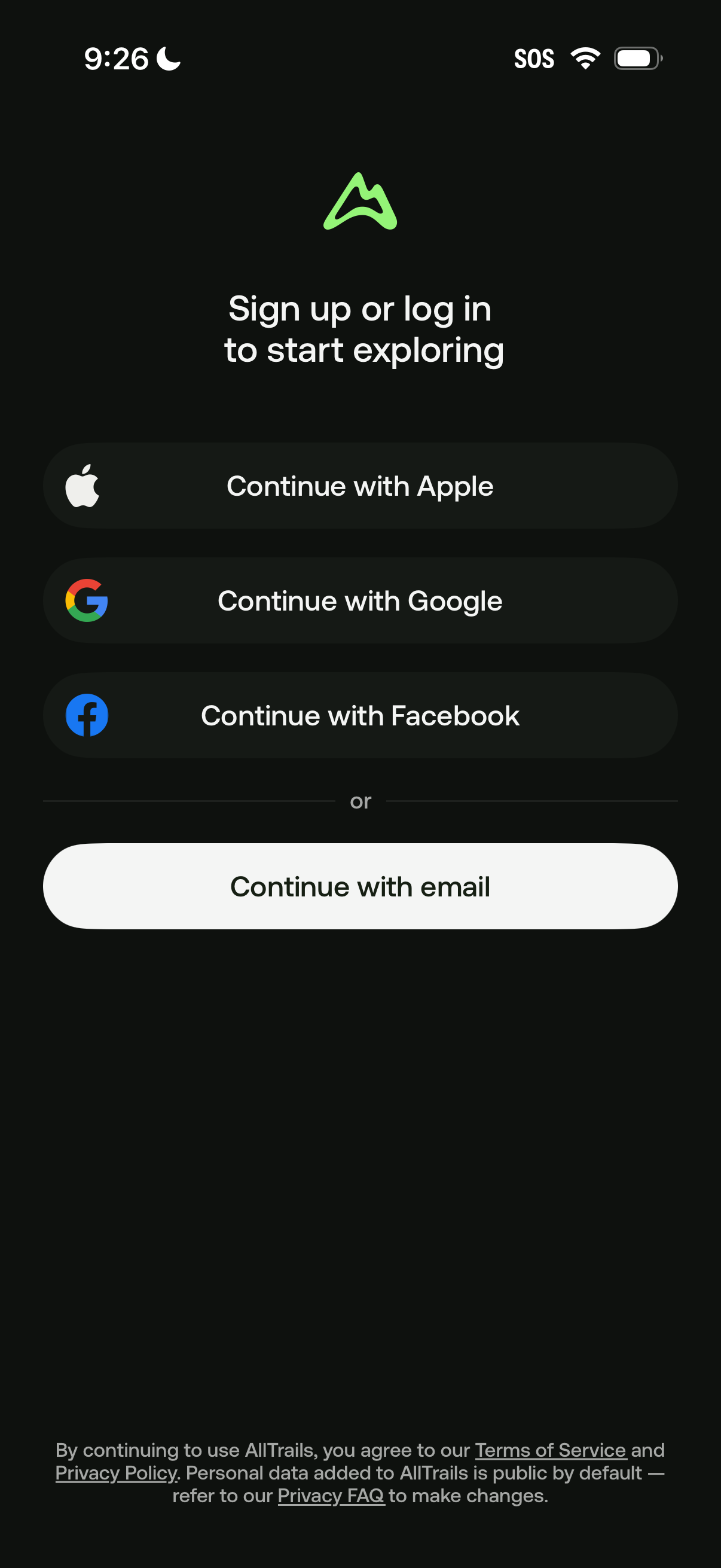Tap Continue with email
721x1568 pixels.
pyautogui.click(x=360, y=886)
